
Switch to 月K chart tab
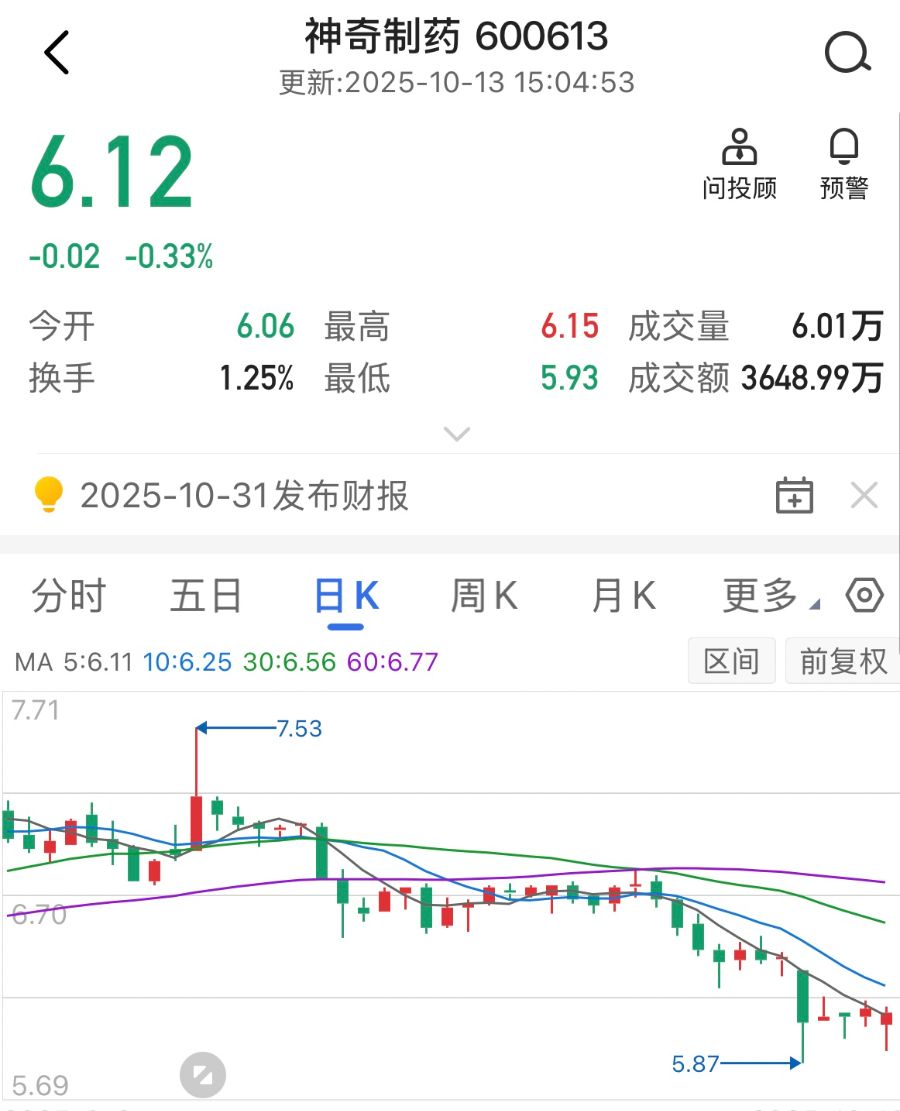pyautogui.click(x=623, y=597)
